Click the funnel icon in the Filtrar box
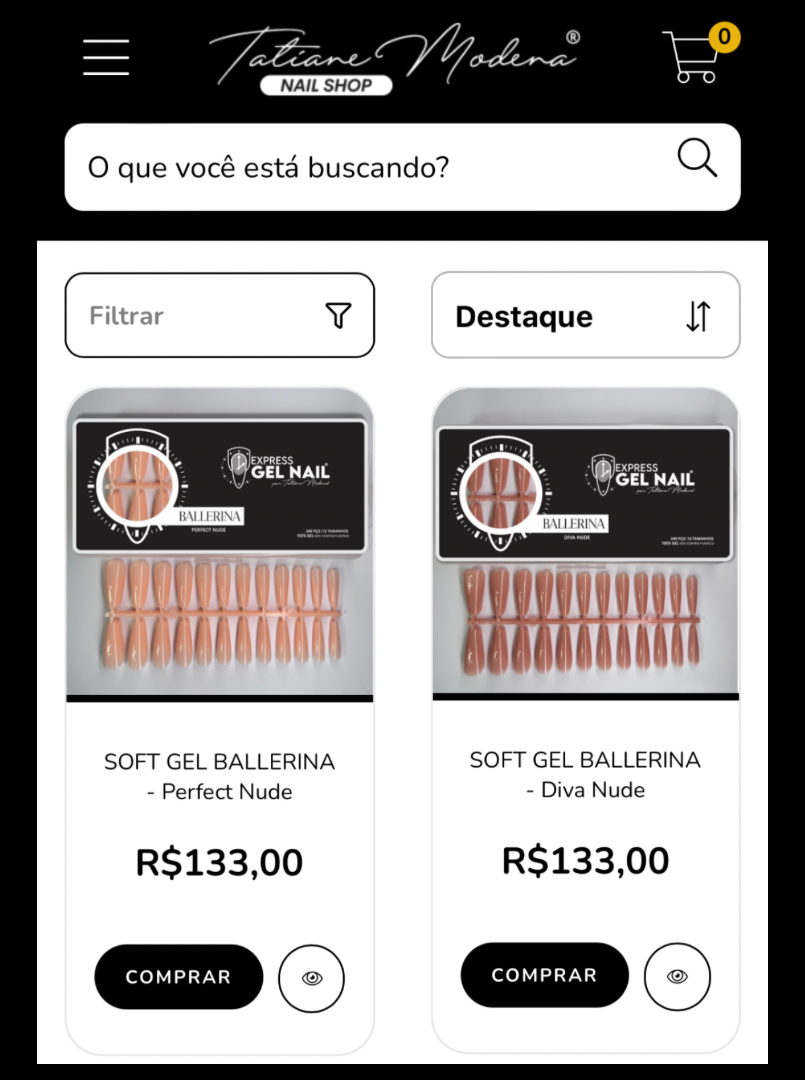This screenshot has height=1080, width=805. coord(341,315)
